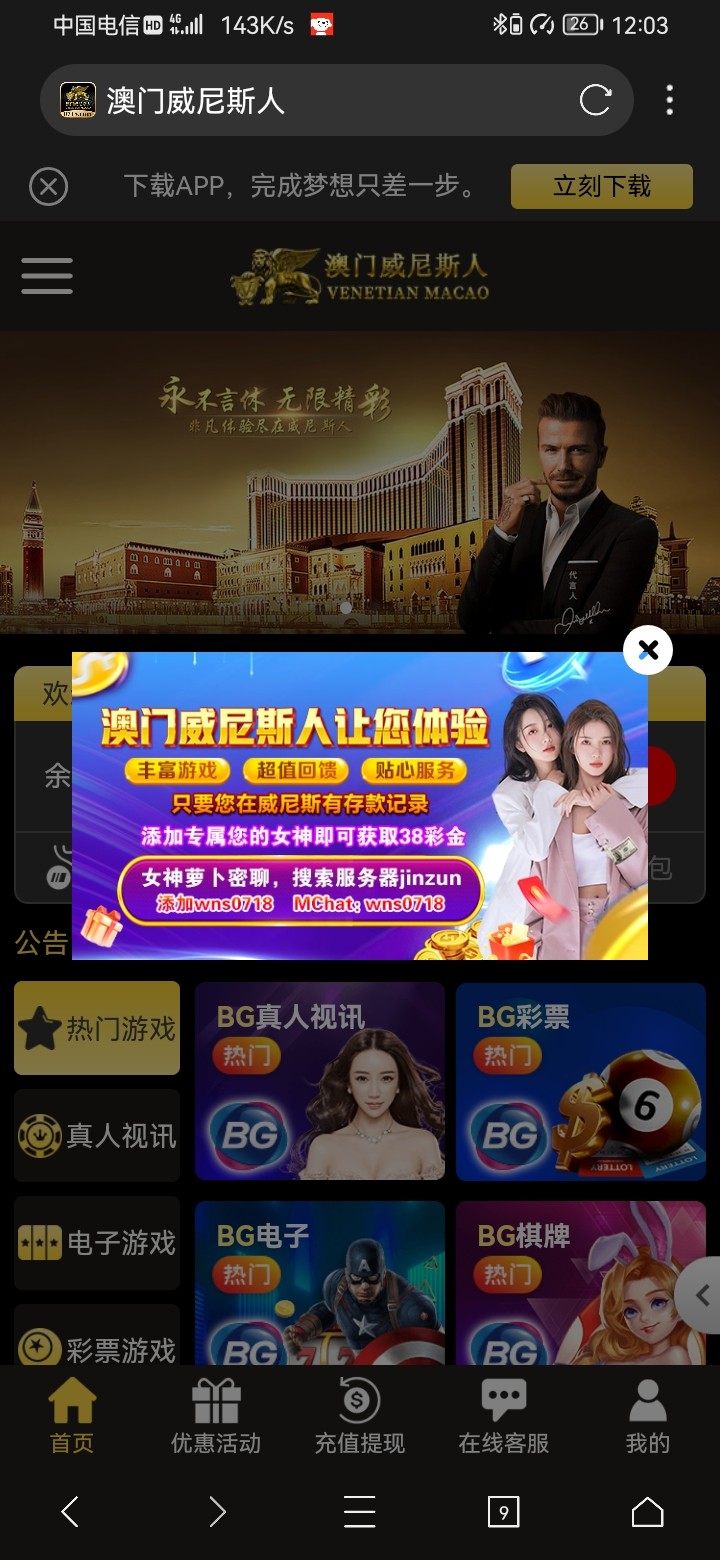Contact 在线客服 support

[x=504, y=1416]
